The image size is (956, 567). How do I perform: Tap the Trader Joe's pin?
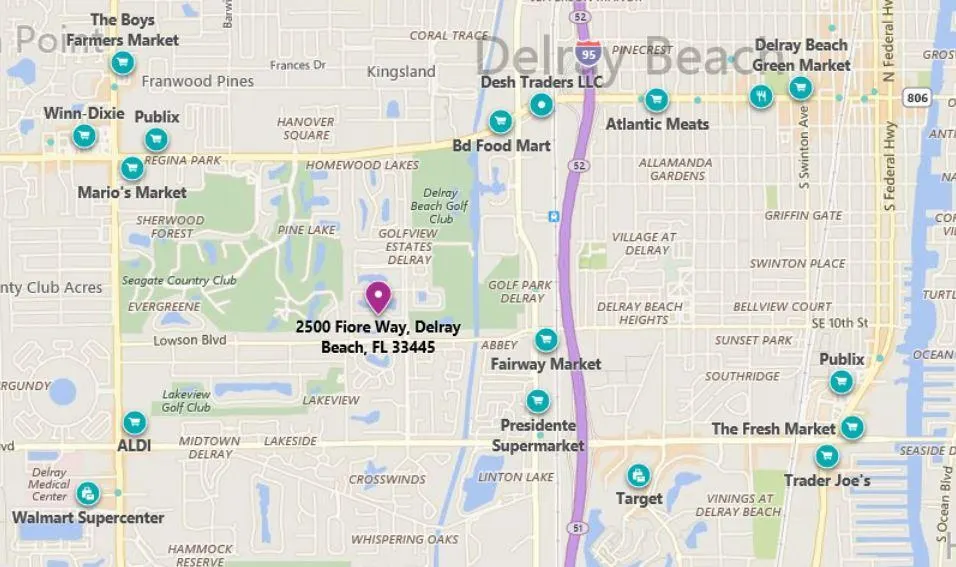coord(826,457)
